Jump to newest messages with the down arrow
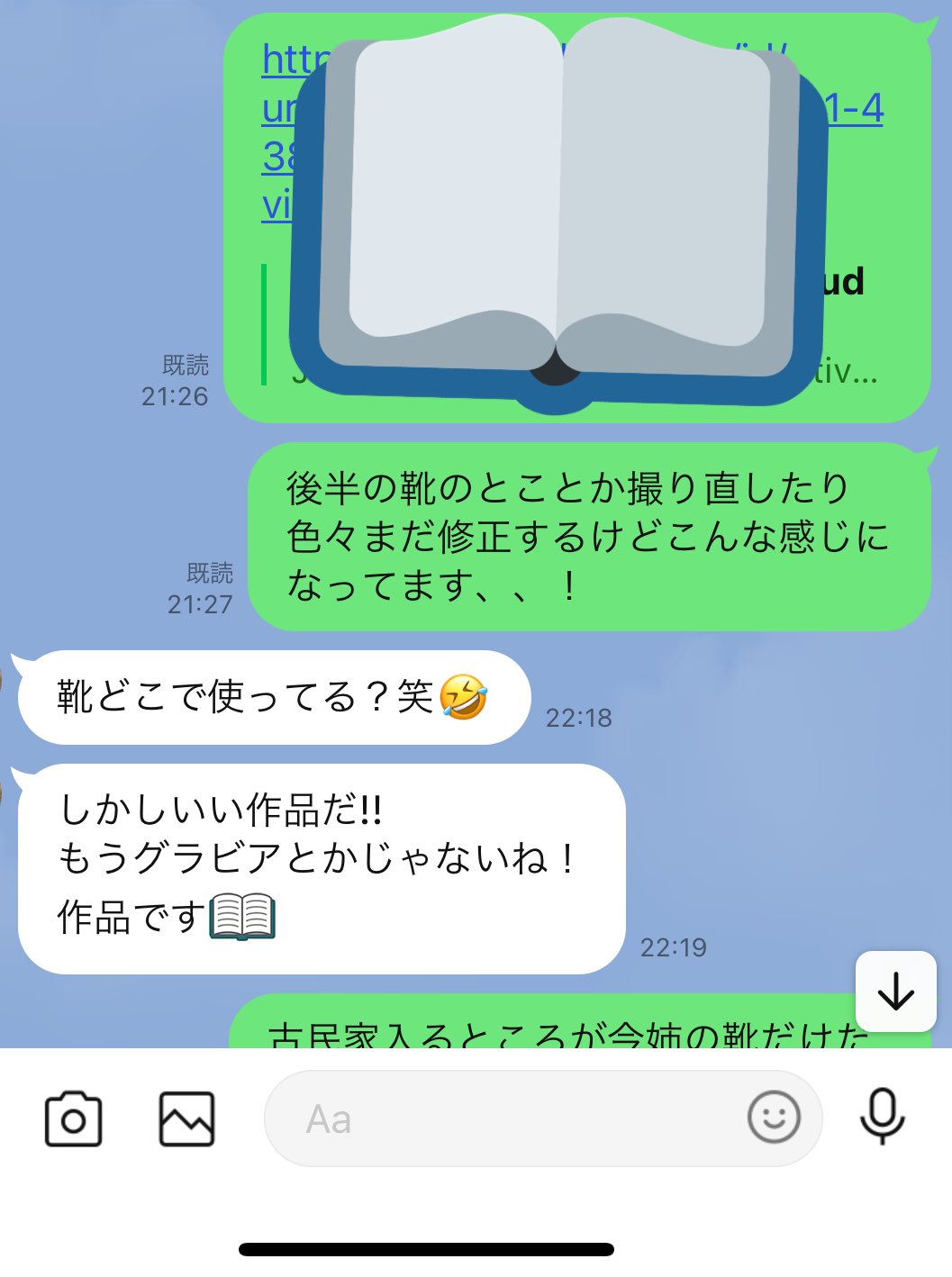This screenshot has width=952, height=1277. pyautogui.click(x=894, y=992)
